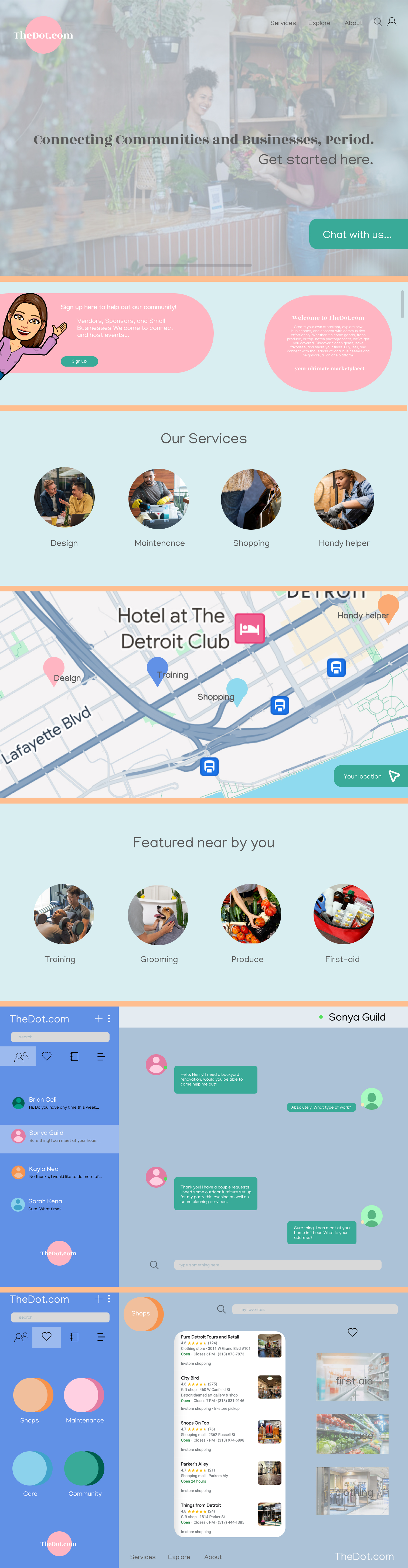Open the Grooming featured tile

point(158,915)
